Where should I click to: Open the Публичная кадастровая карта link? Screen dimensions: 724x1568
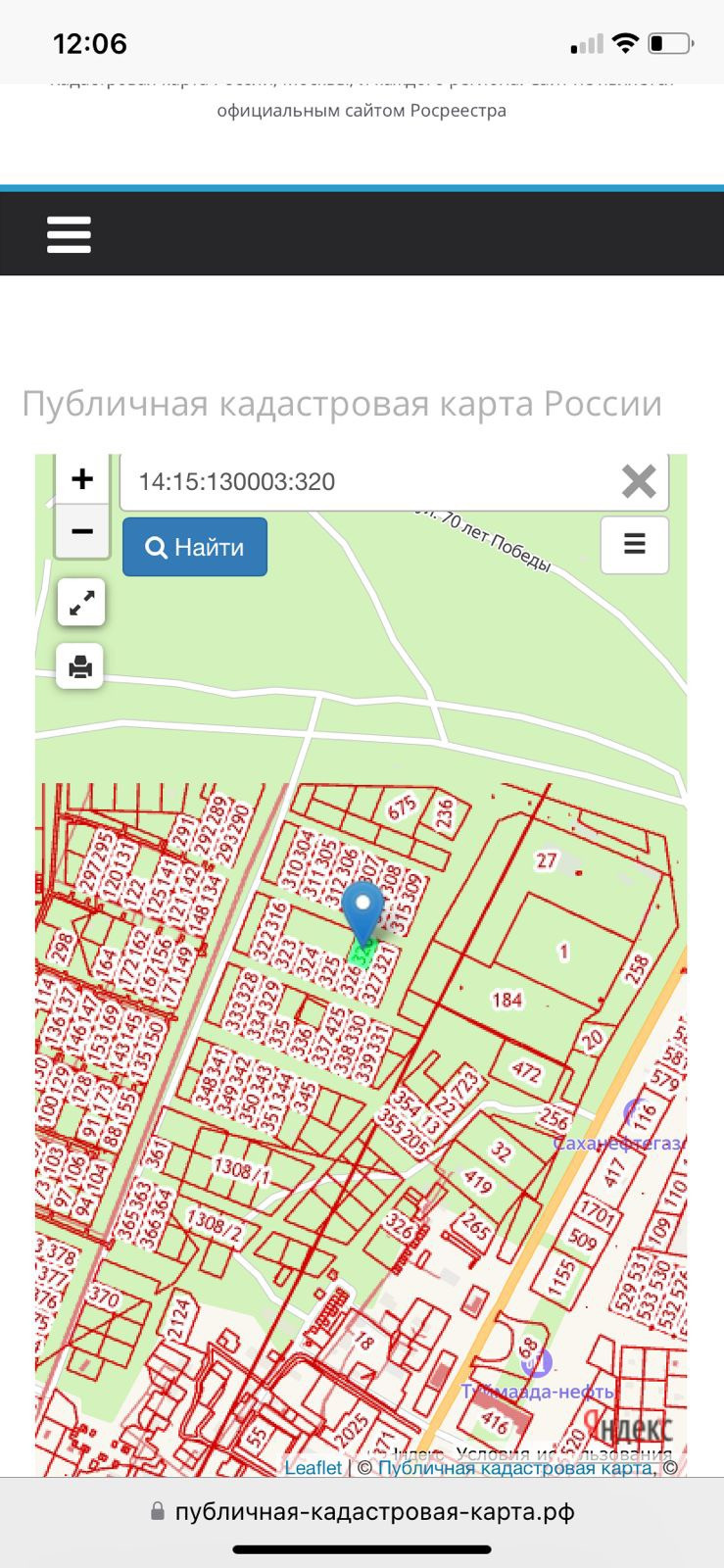pyautogui.click(x=514, y=1467)
